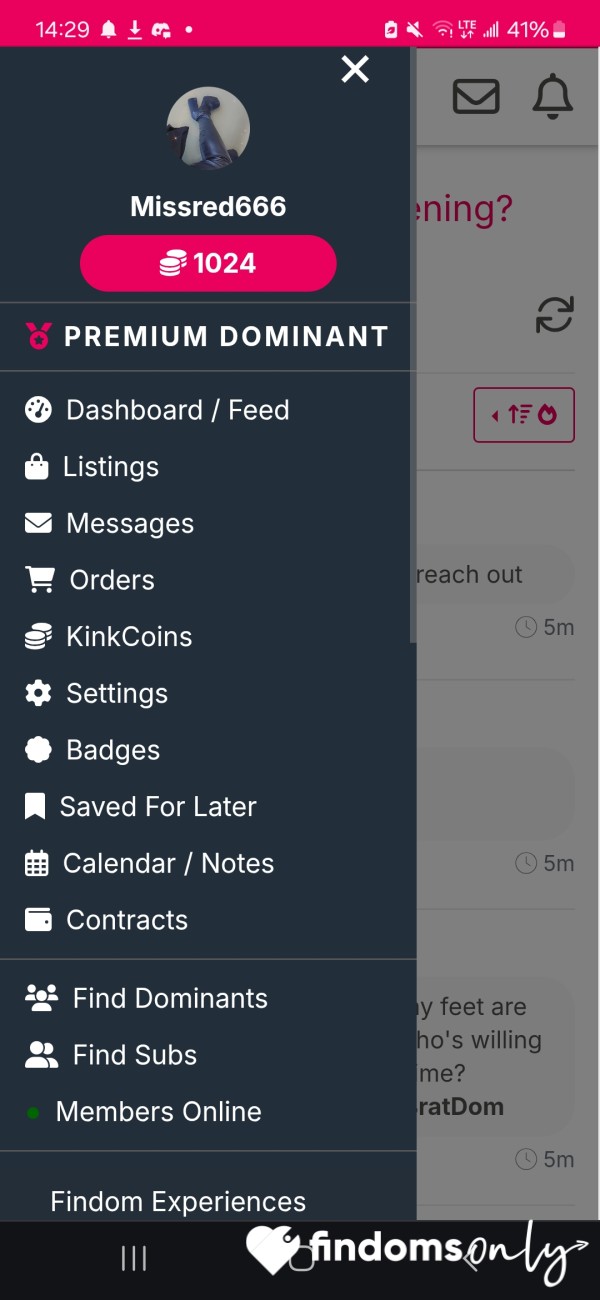Open the 1024 KinkCoins balance button
The height and width of the screenshot is (1300, 600).
(208, 263)
